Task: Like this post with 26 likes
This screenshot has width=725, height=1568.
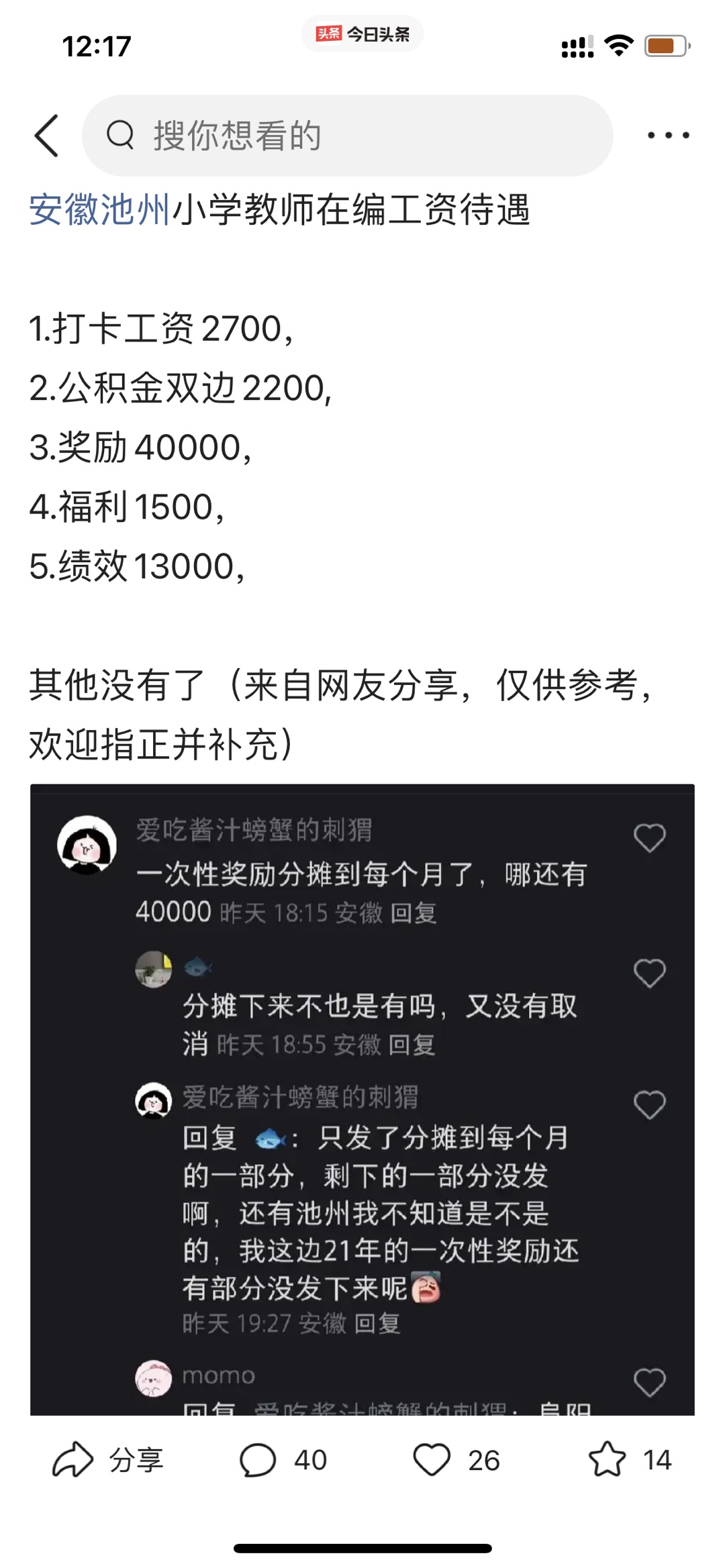Action: click(456, 1460)
